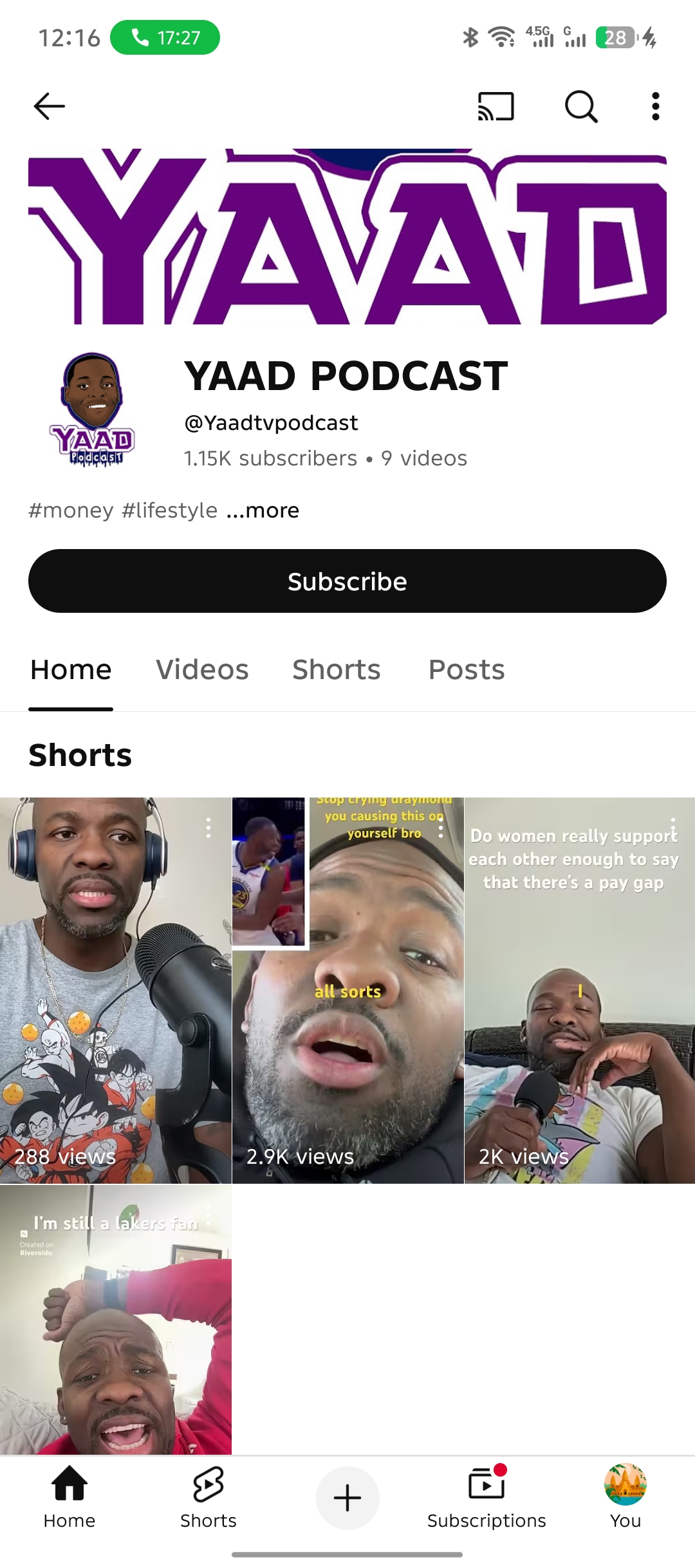Open the channel overflow menu

[655, 106]
